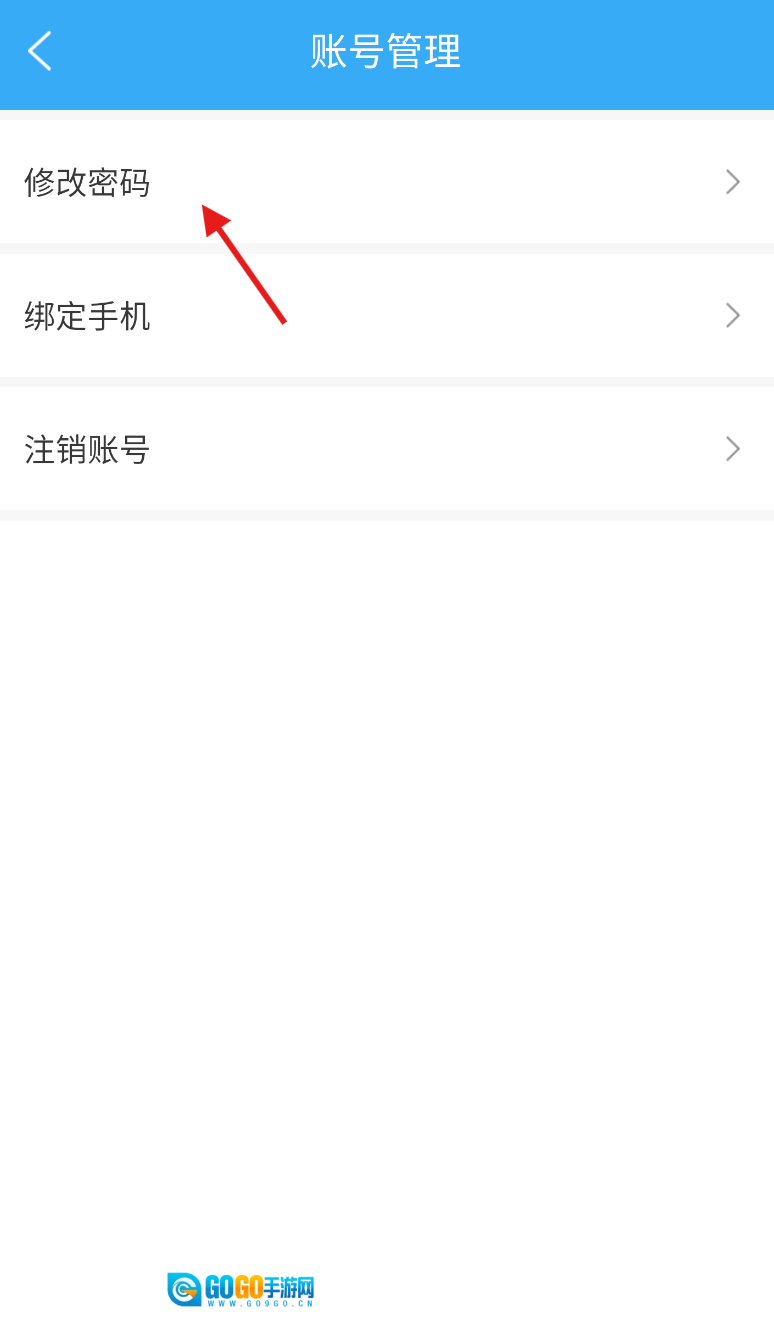Open the 修改密码 row

click(386, 182)
